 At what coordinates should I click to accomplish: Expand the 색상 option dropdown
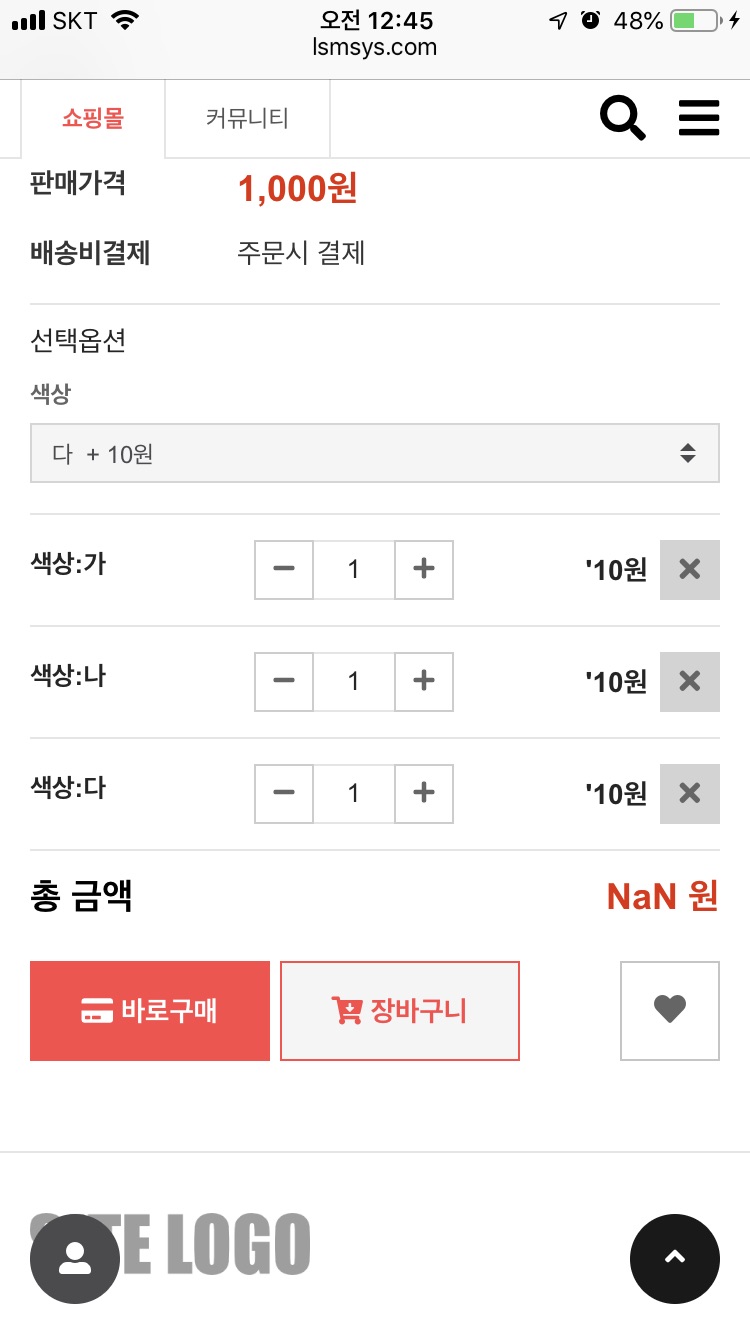375,454
